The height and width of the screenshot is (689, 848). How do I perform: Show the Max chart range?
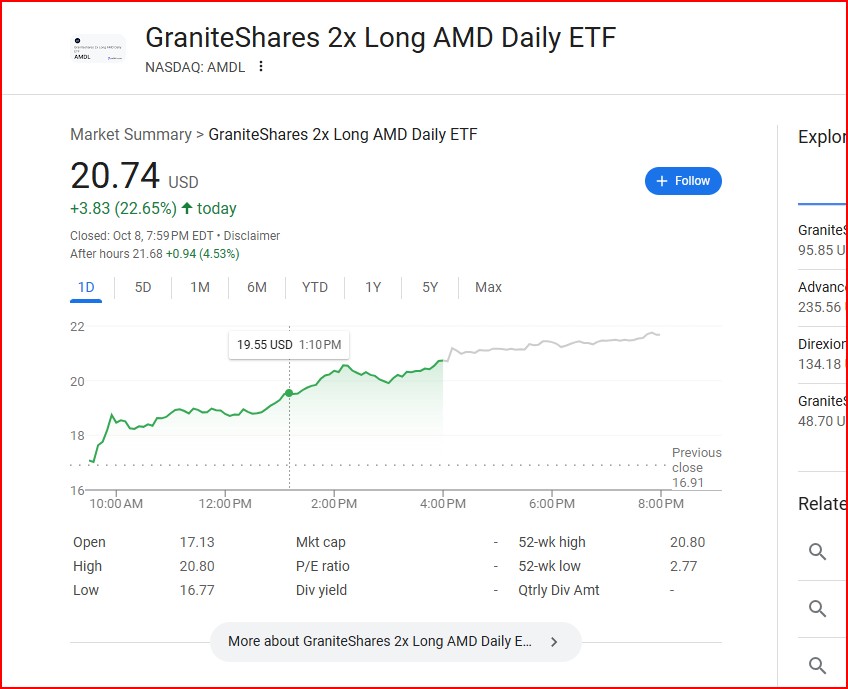click(488, 287)
